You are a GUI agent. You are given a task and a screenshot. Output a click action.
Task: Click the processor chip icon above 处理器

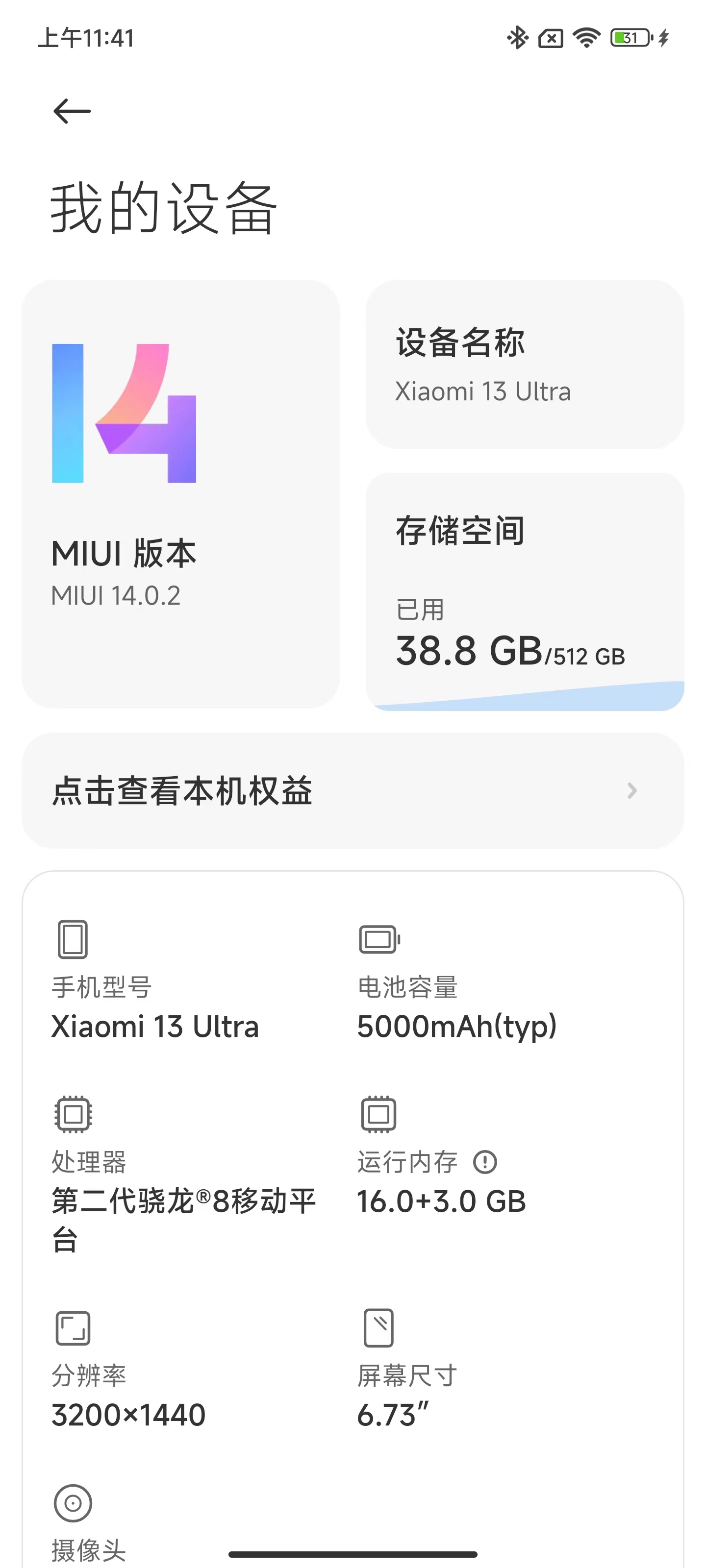click(72, 1115)
